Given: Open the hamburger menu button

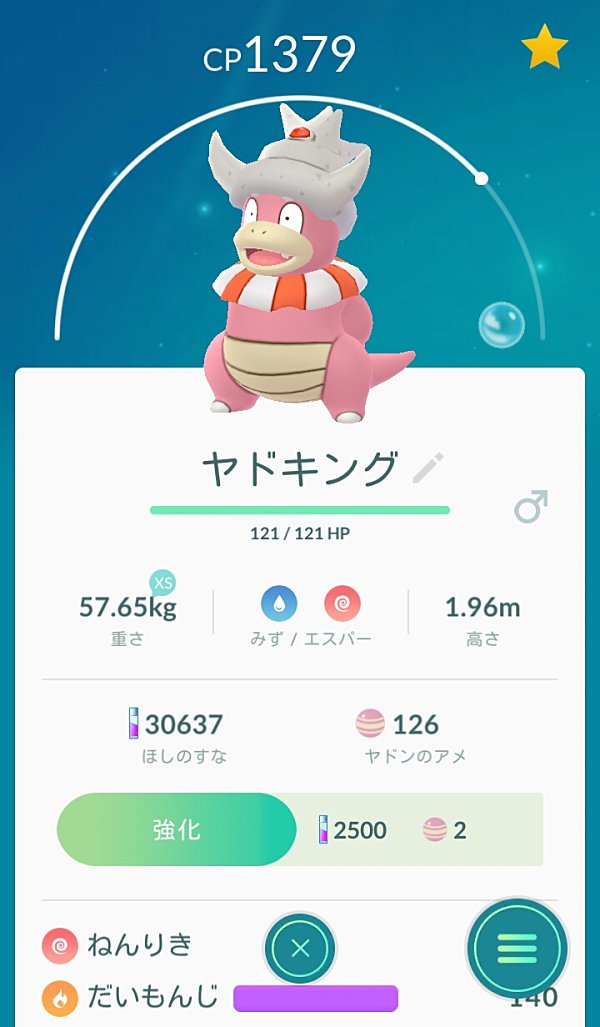Looking at the screenshot, I should point(517,948).
